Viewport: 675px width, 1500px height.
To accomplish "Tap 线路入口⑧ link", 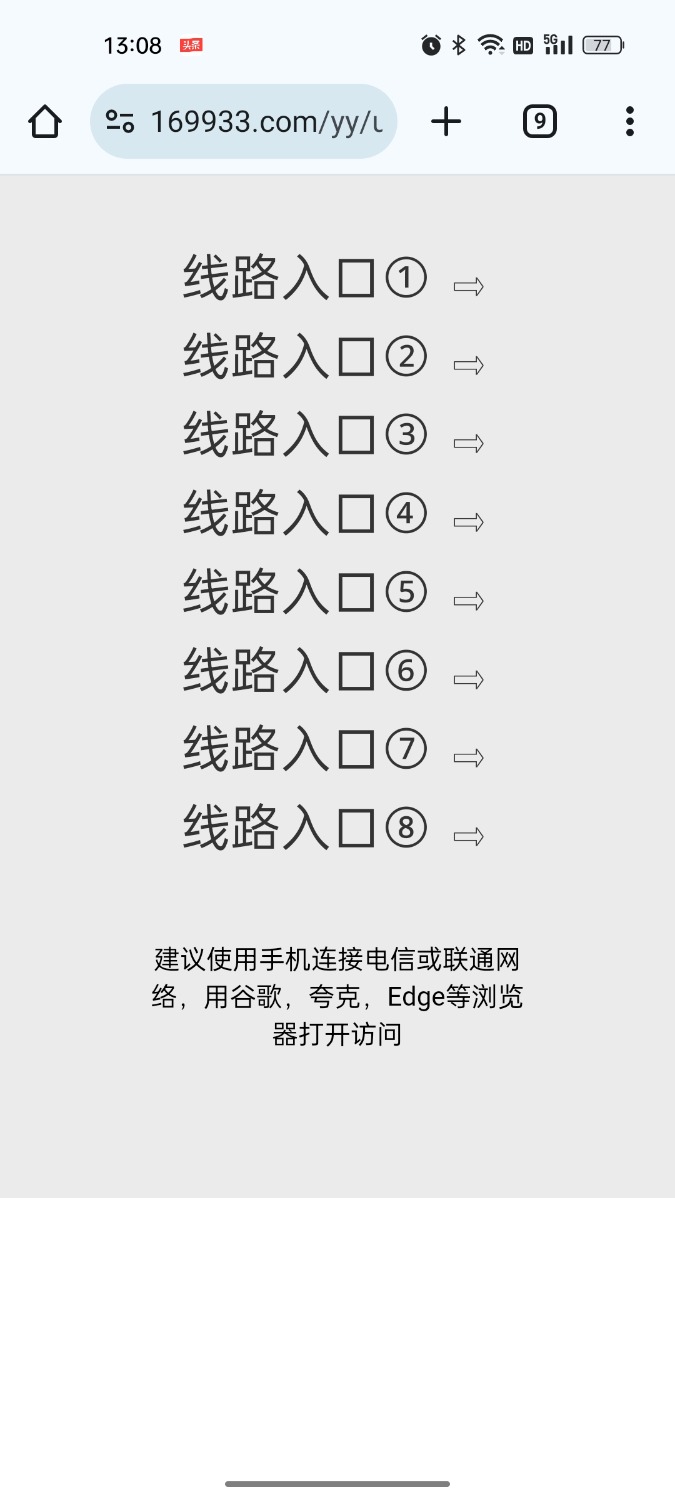I will [x=305, y=828].
